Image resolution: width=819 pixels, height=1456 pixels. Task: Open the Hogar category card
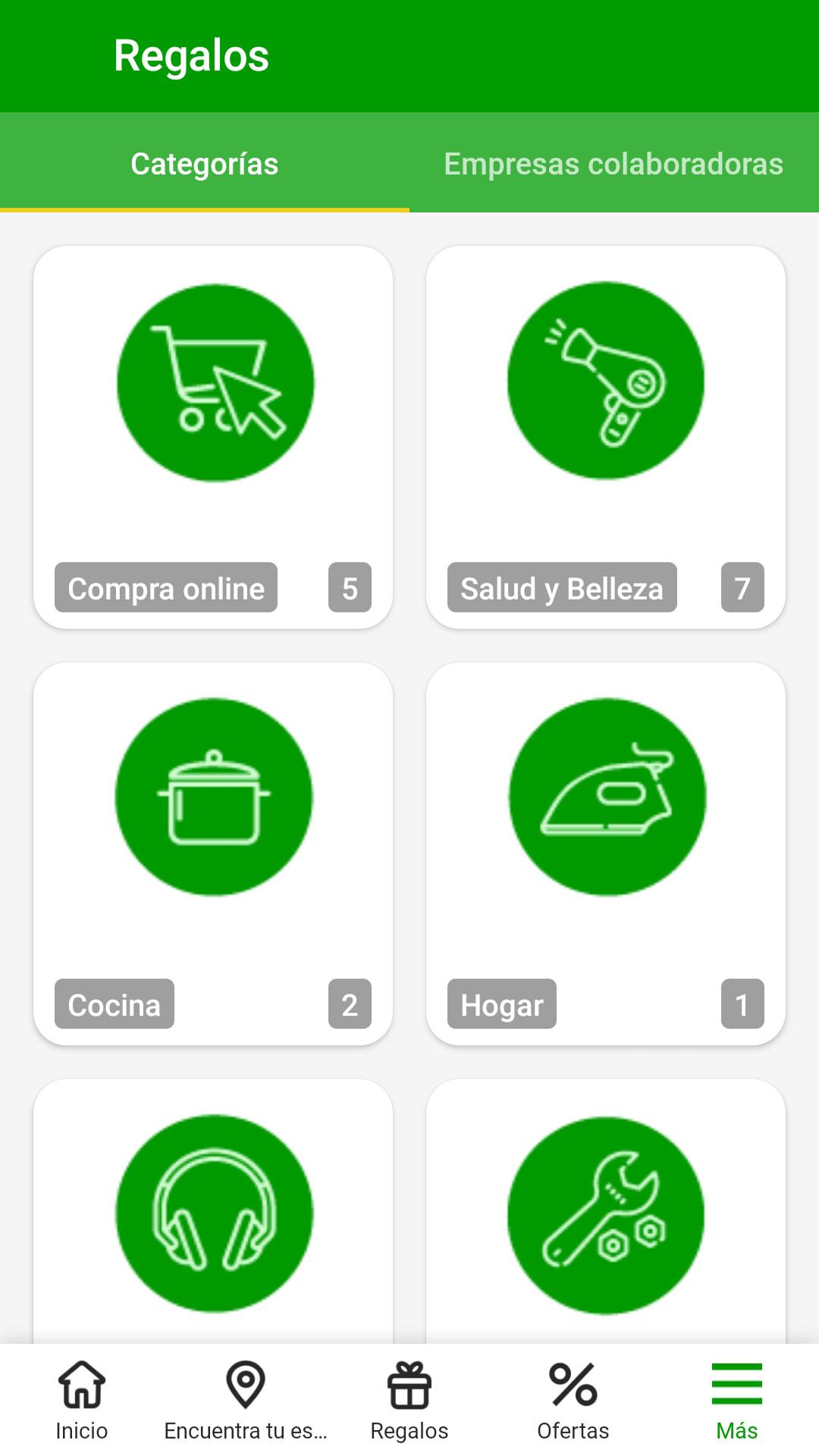606,854
